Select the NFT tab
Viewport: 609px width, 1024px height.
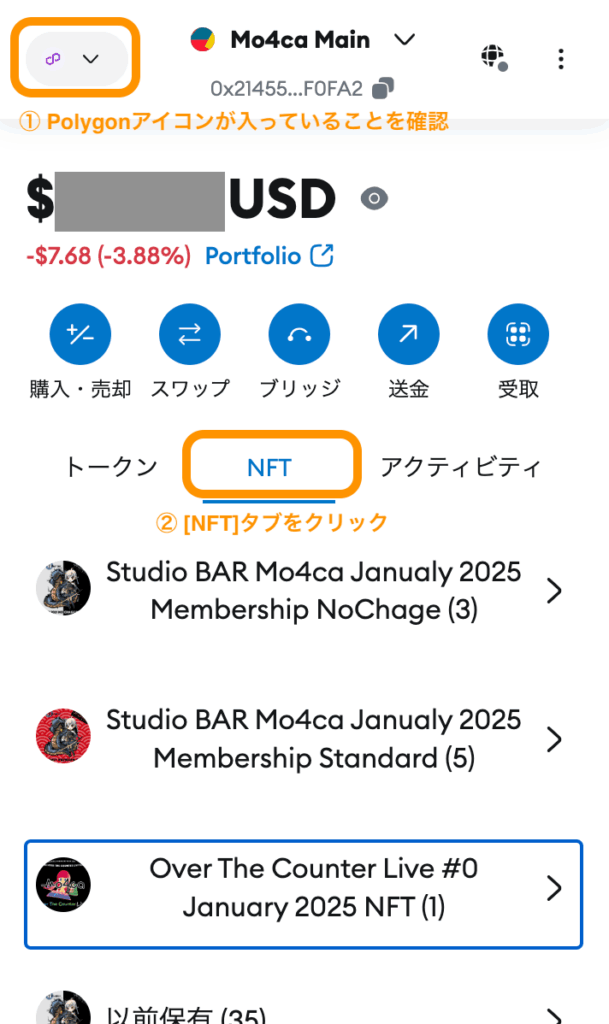[270, 468]
